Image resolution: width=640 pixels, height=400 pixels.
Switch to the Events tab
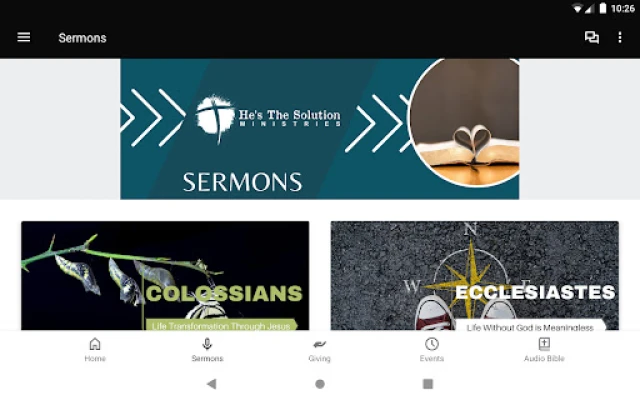pos(432,349)
